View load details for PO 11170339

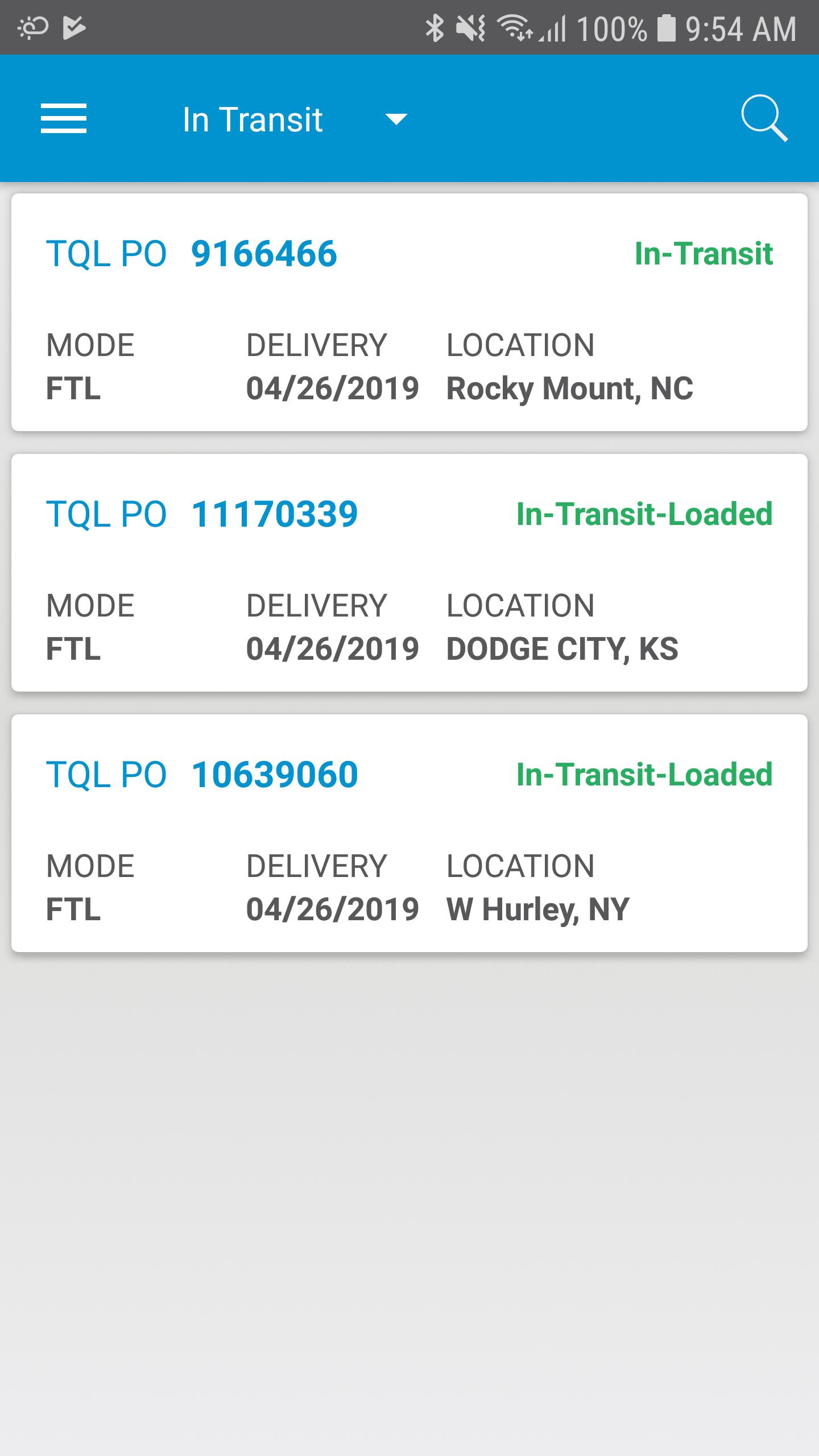pos(409,572)
